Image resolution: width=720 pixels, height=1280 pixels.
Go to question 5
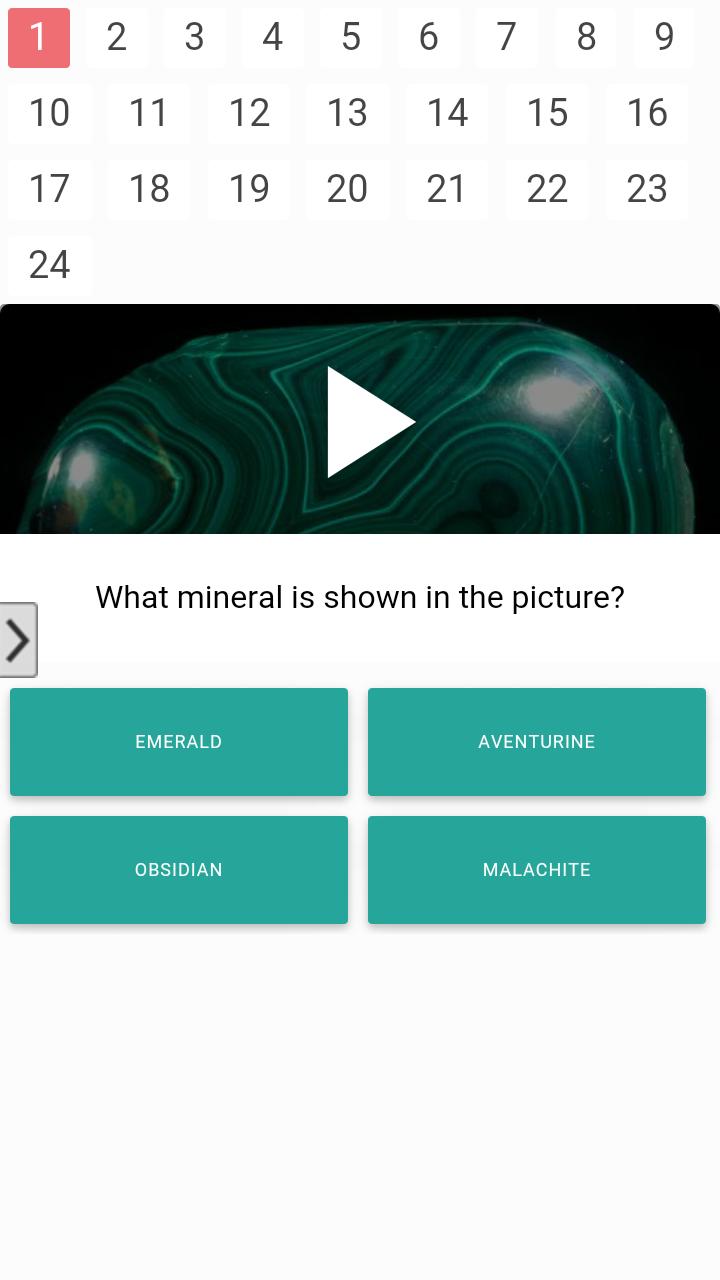[x=351, y=38]
